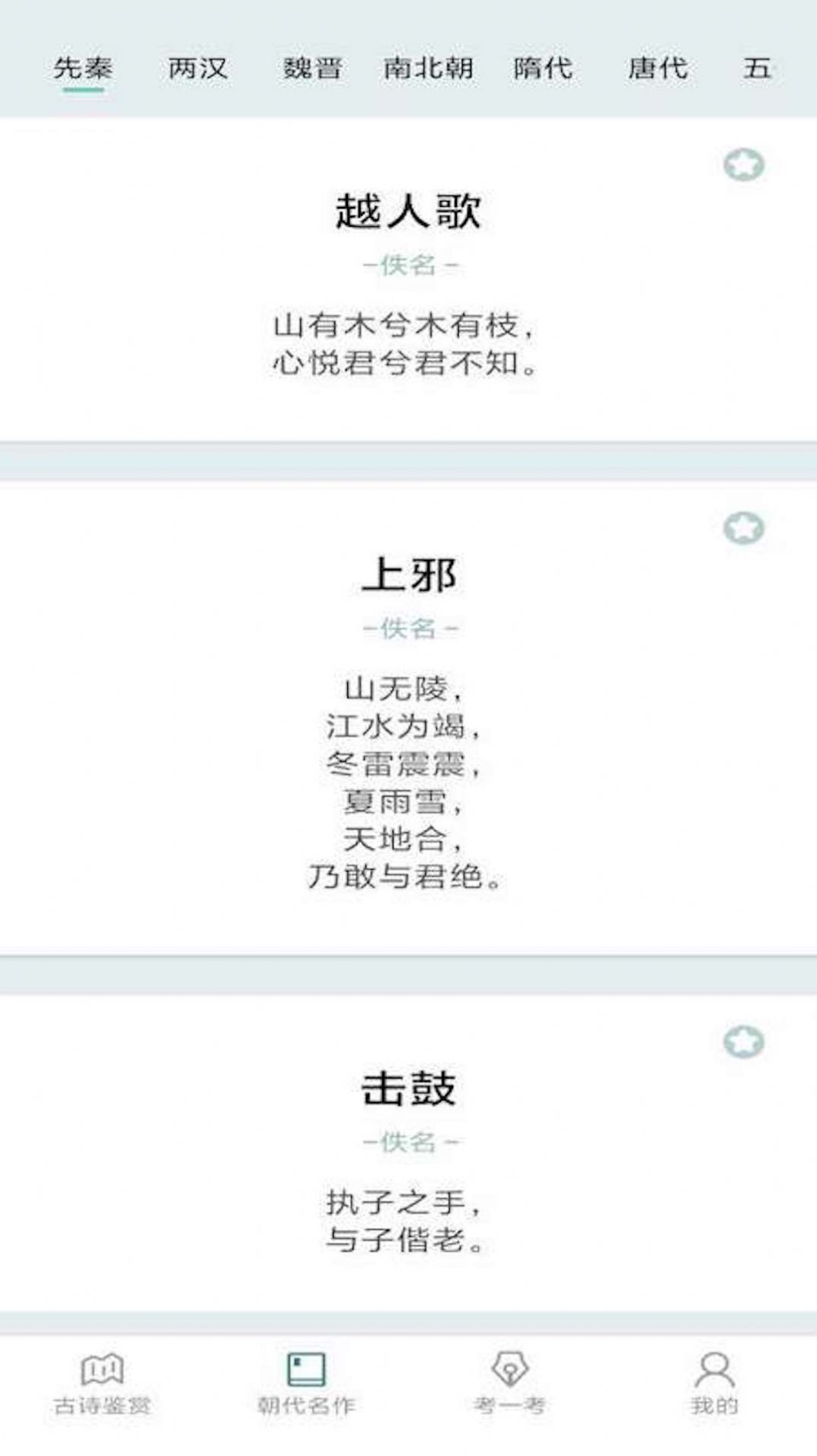The image size is (817, 1456).
Task: Select the 先秦 tab
Action: [x=83, y=68]
